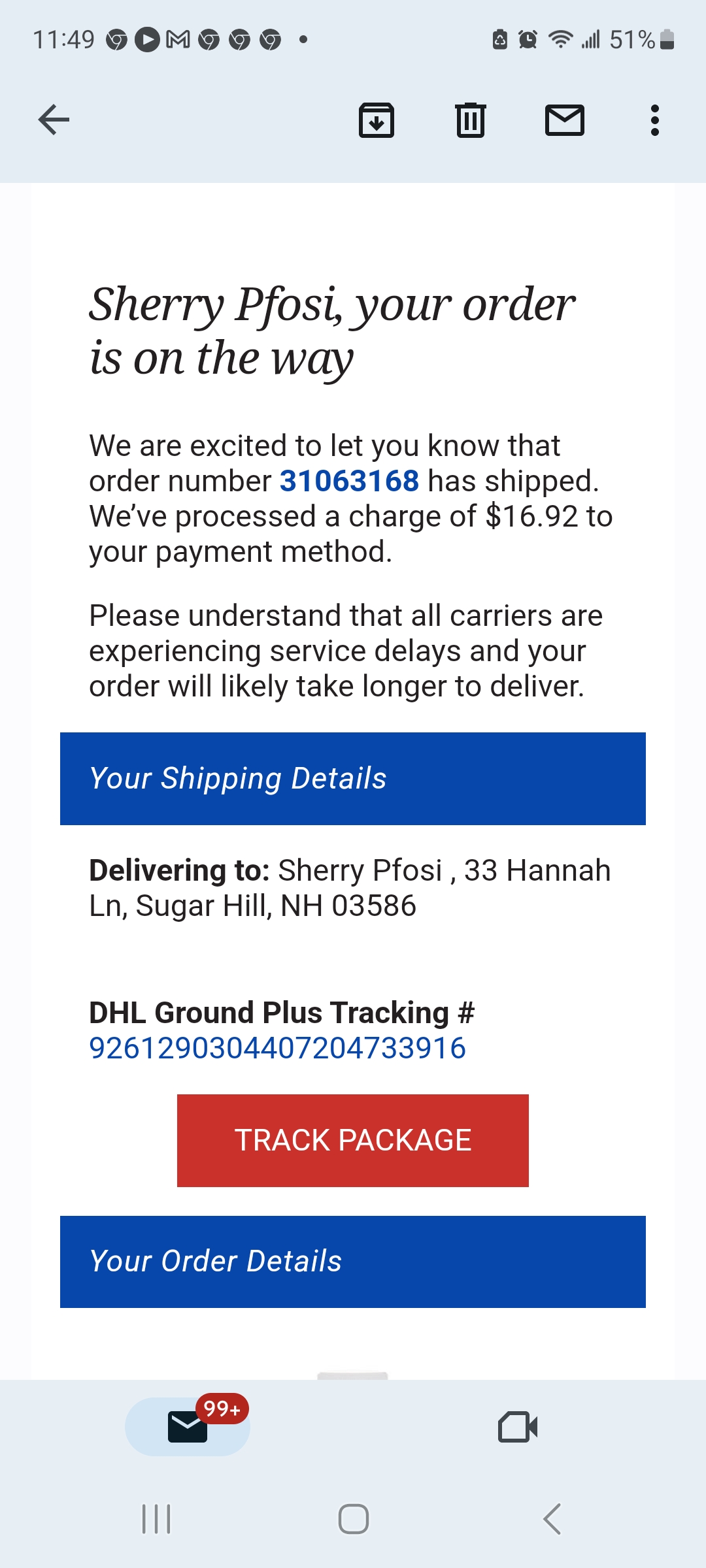Open order number 31063168 link

[349, 482]
